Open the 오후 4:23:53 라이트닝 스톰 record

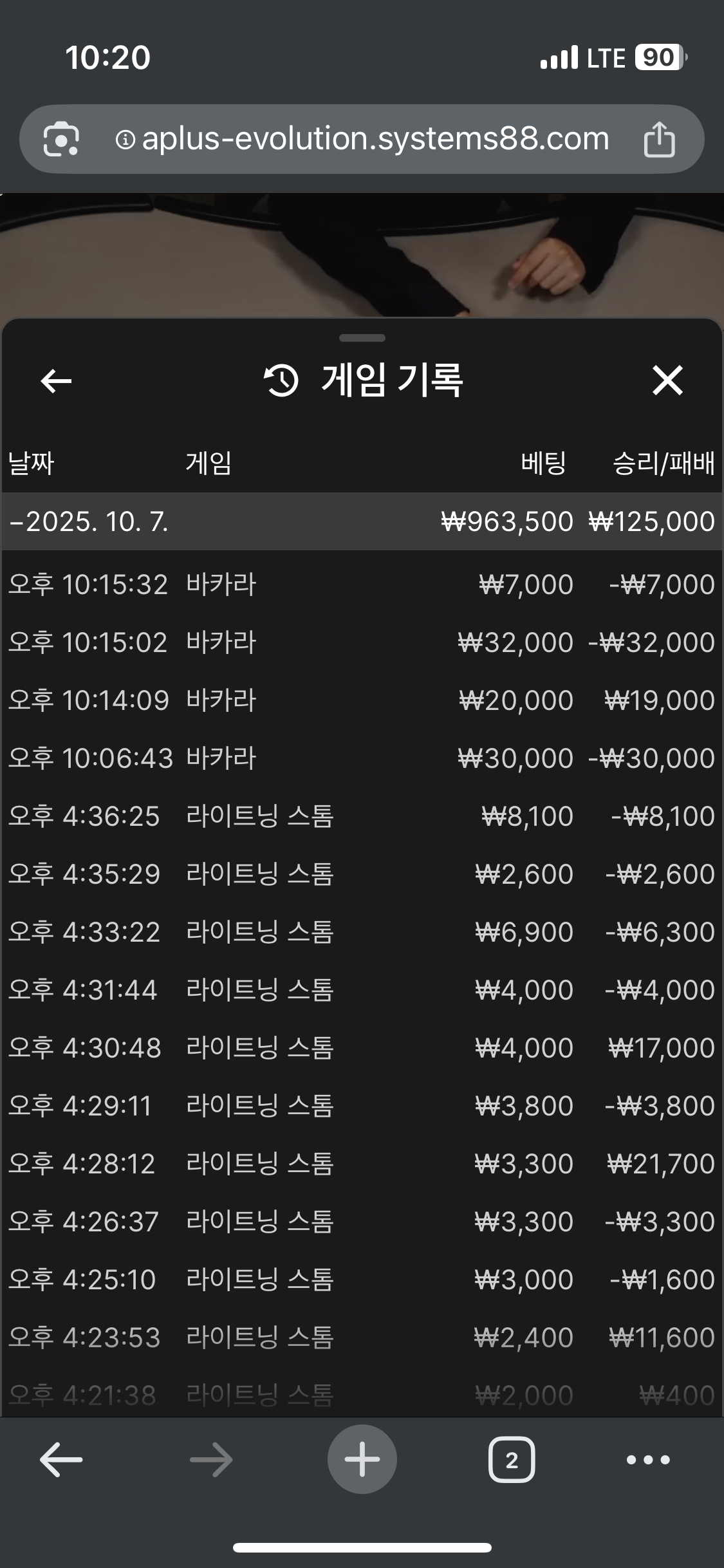point(362,1338)
